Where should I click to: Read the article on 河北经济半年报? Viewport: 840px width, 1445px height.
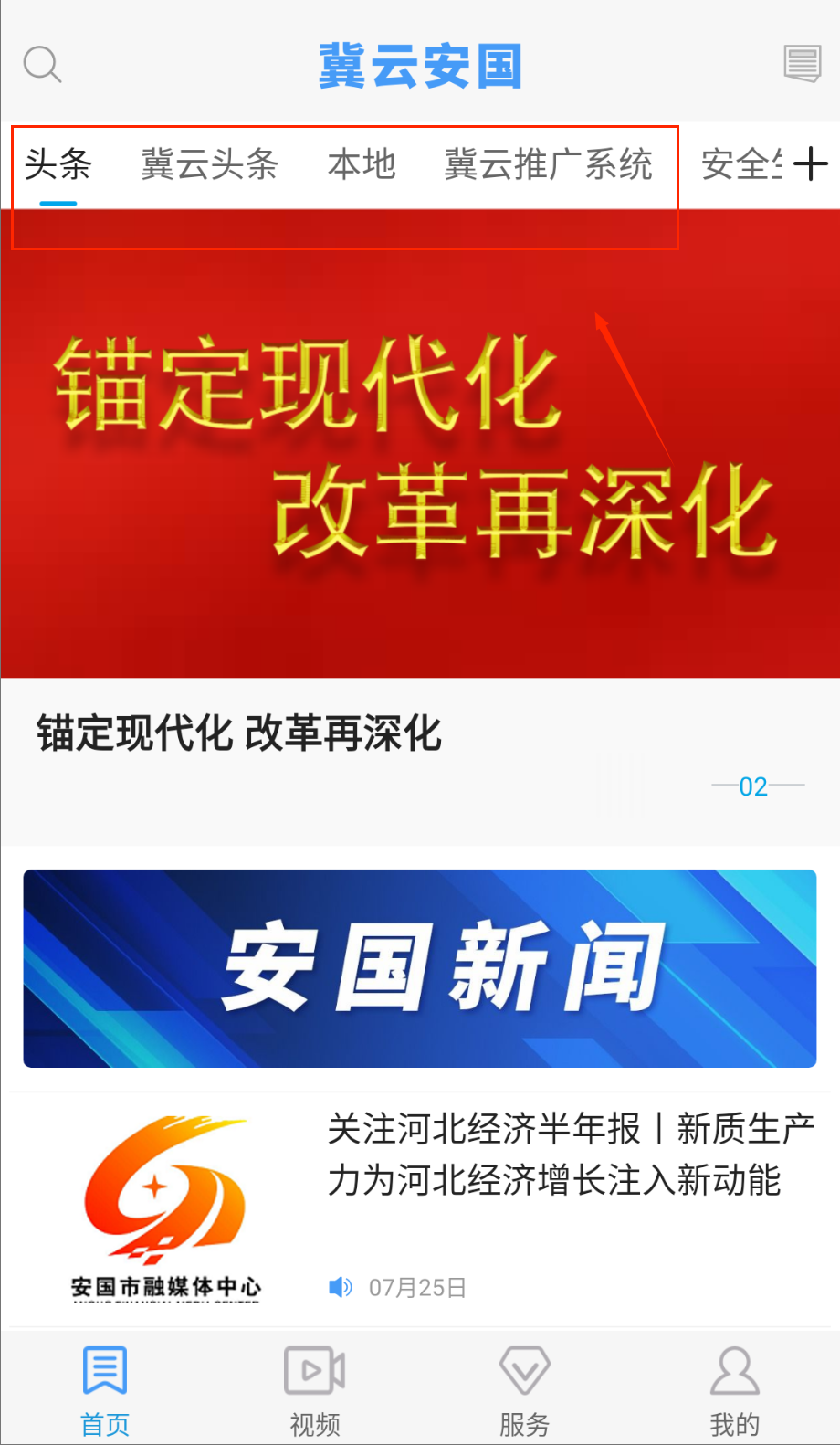click(571, 1155)
